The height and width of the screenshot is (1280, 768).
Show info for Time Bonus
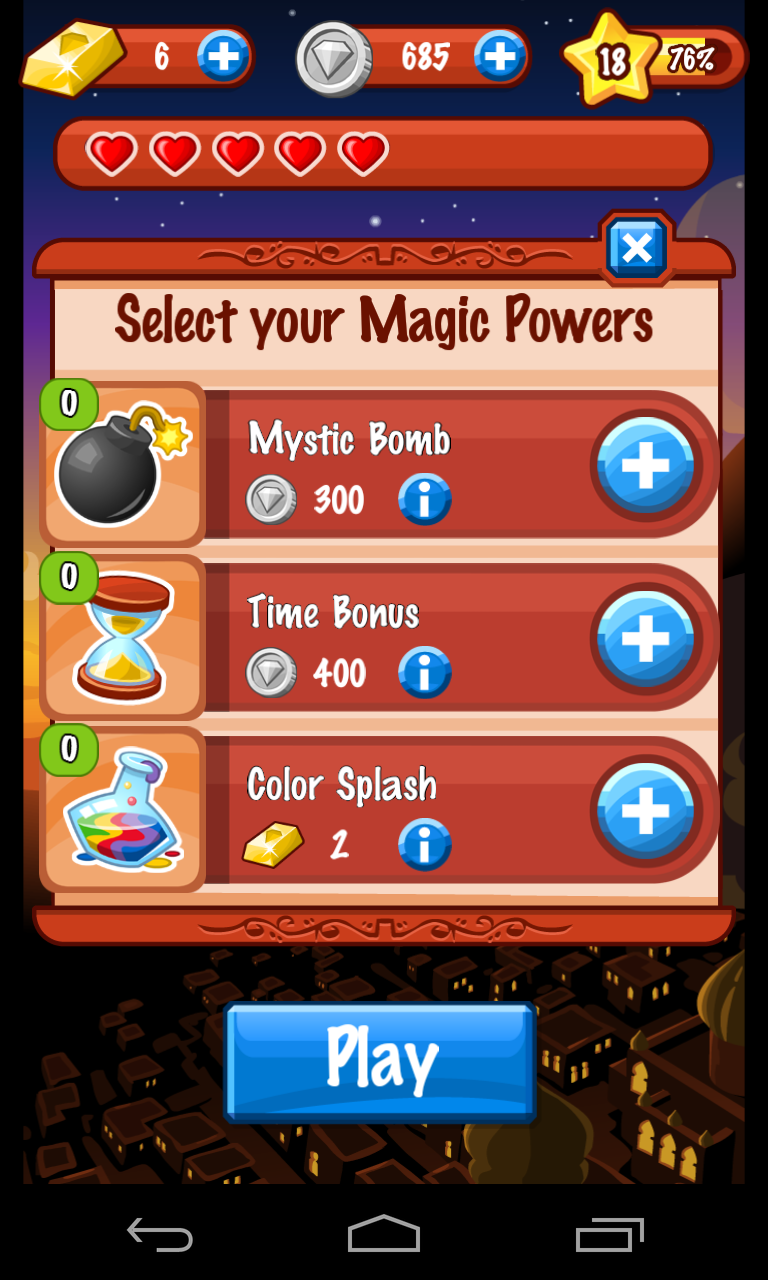(425, 672)
